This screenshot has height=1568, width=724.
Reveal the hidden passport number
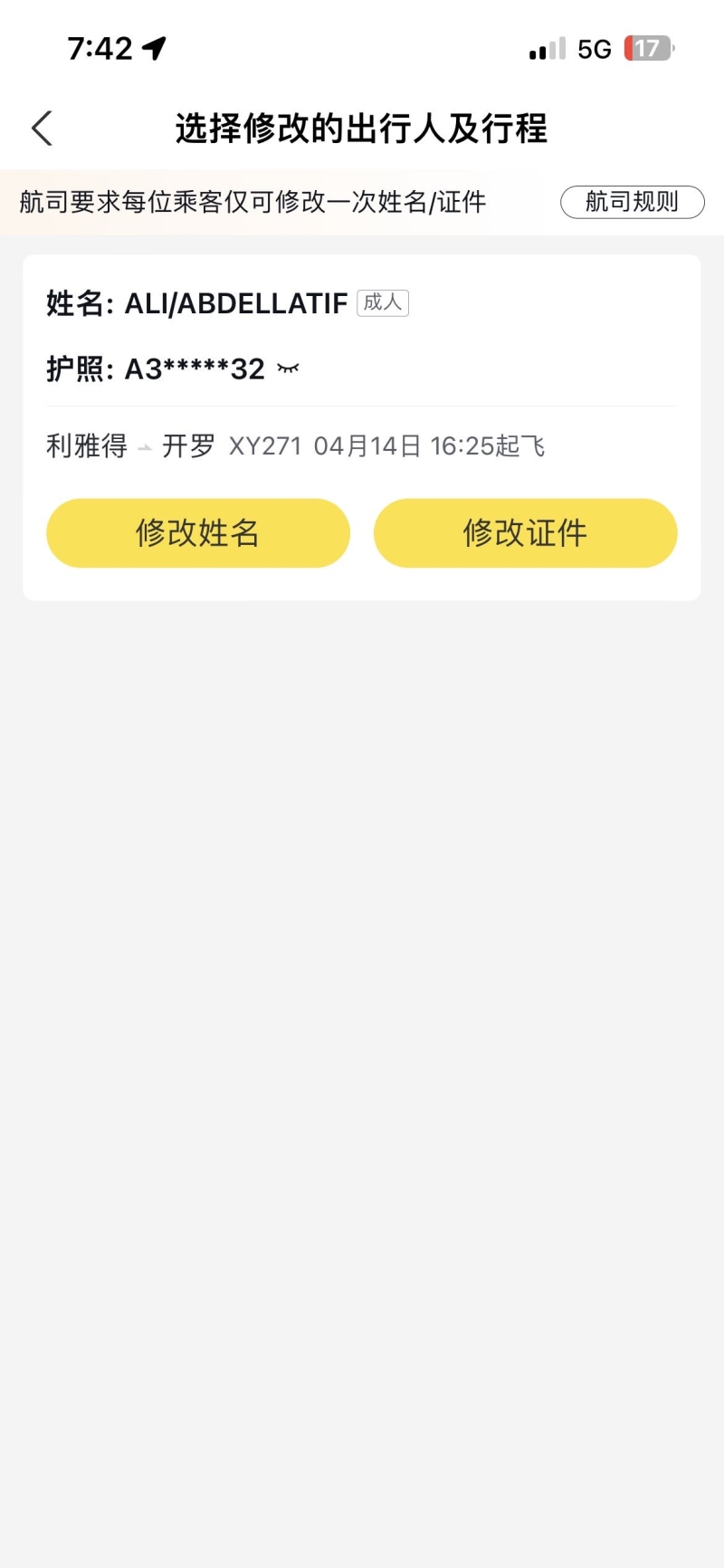[x=288, y=368]
